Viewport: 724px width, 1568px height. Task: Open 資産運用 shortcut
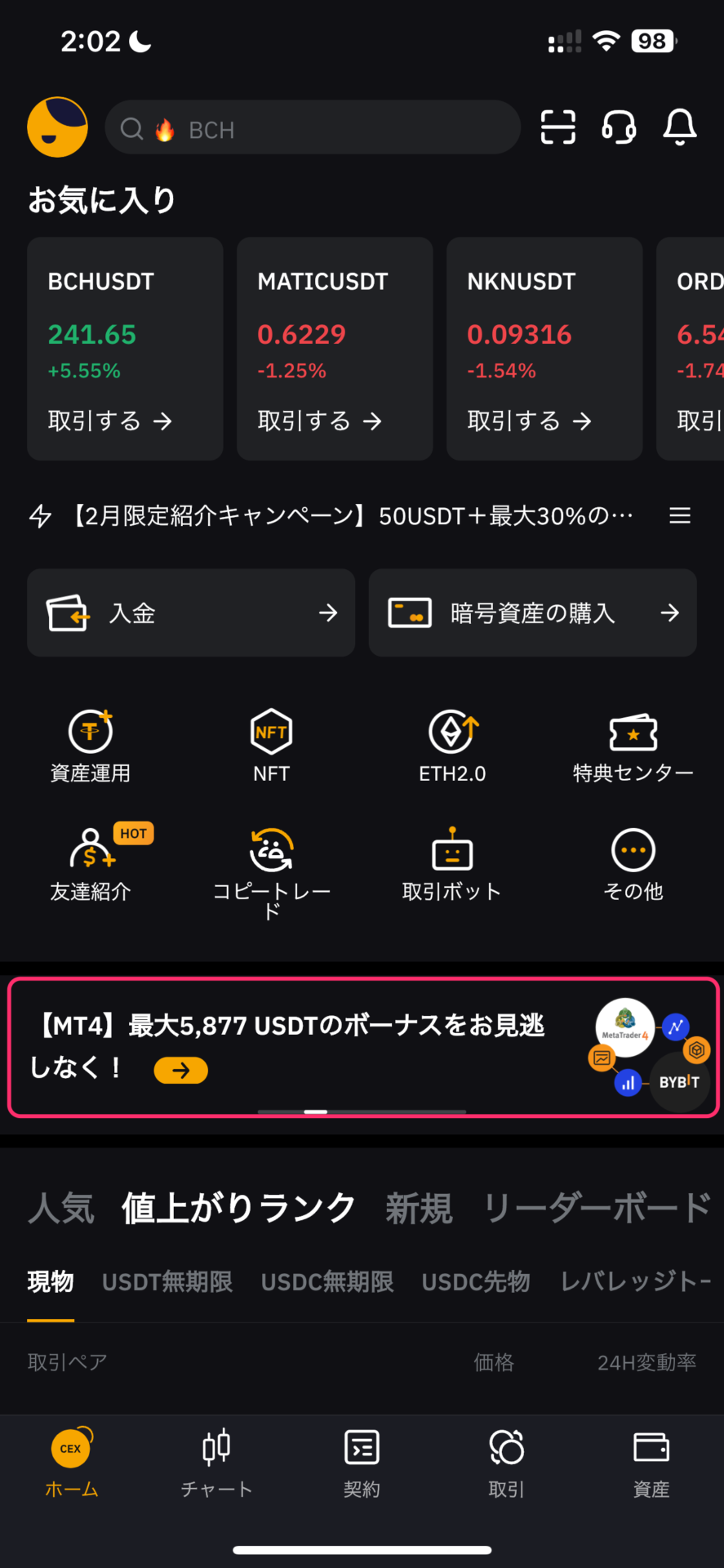[x=91, y=746]
